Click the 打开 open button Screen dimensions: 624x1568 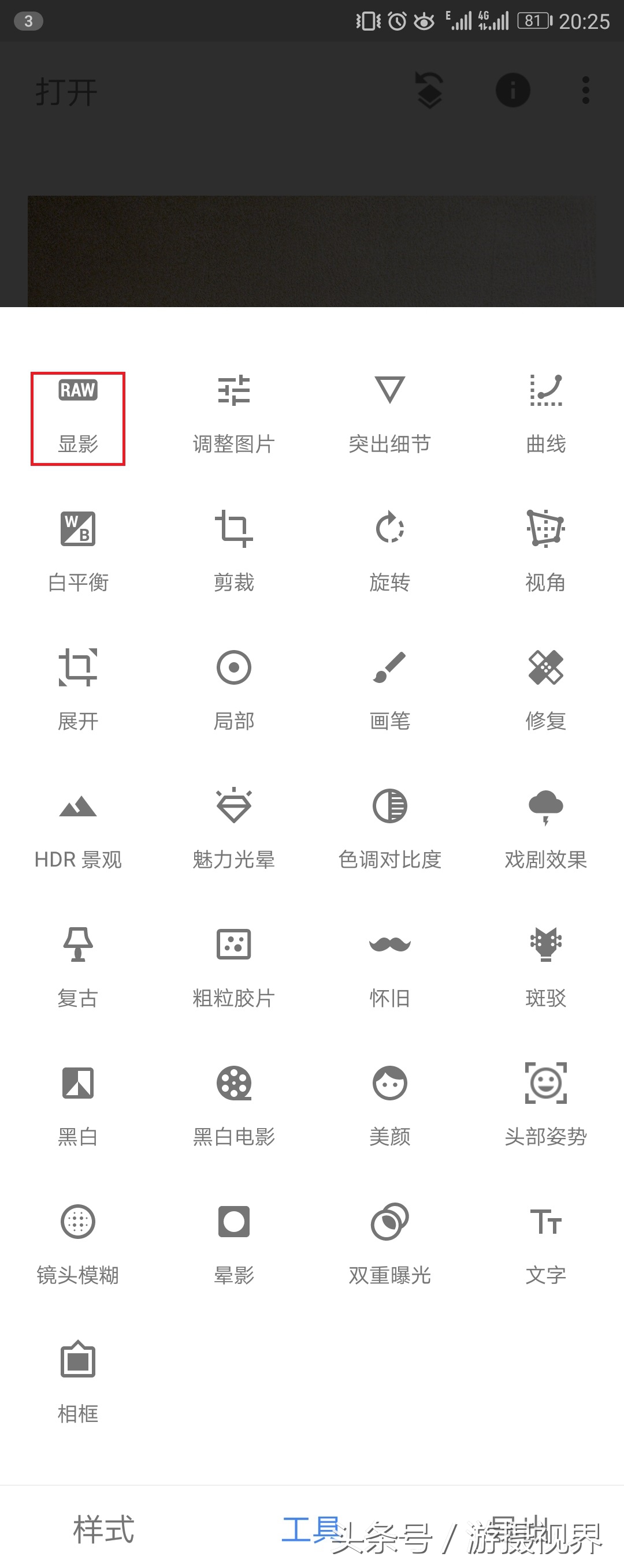click(x=66, y=91)
